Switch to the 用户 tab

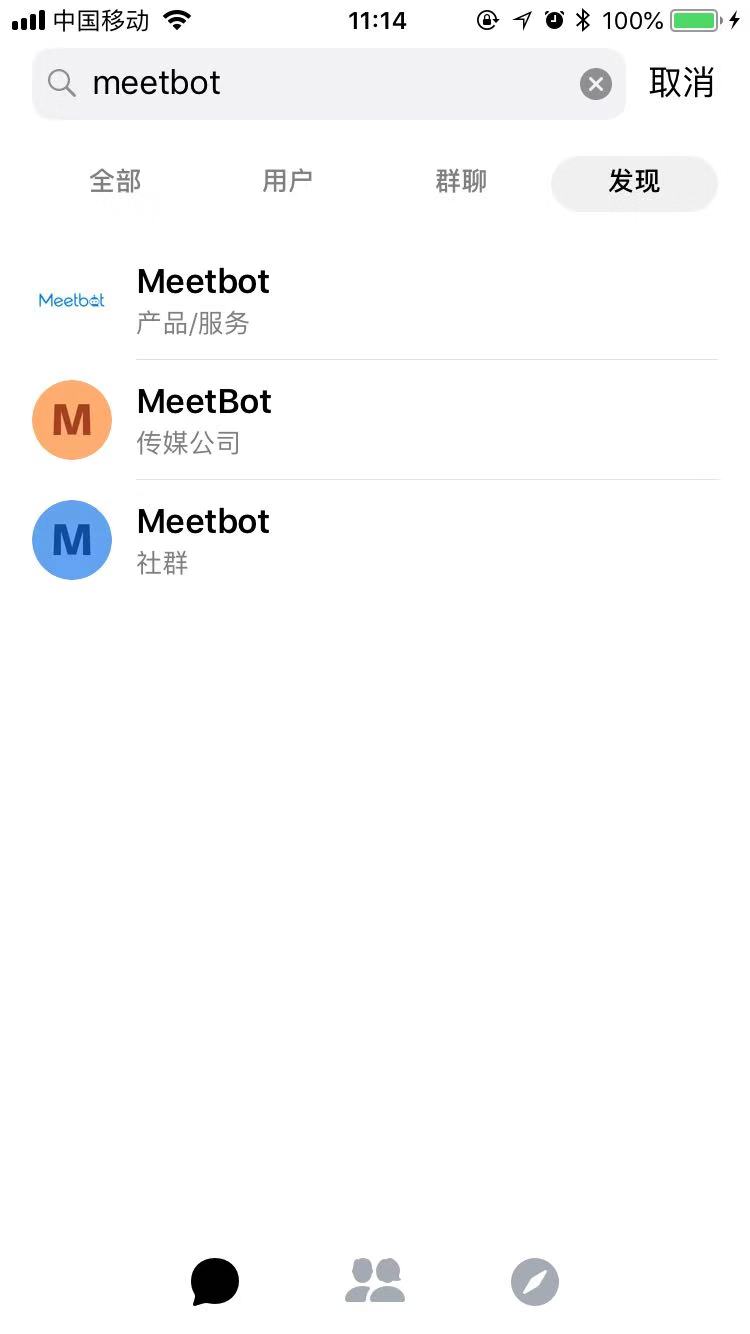(x=288, y=182)
